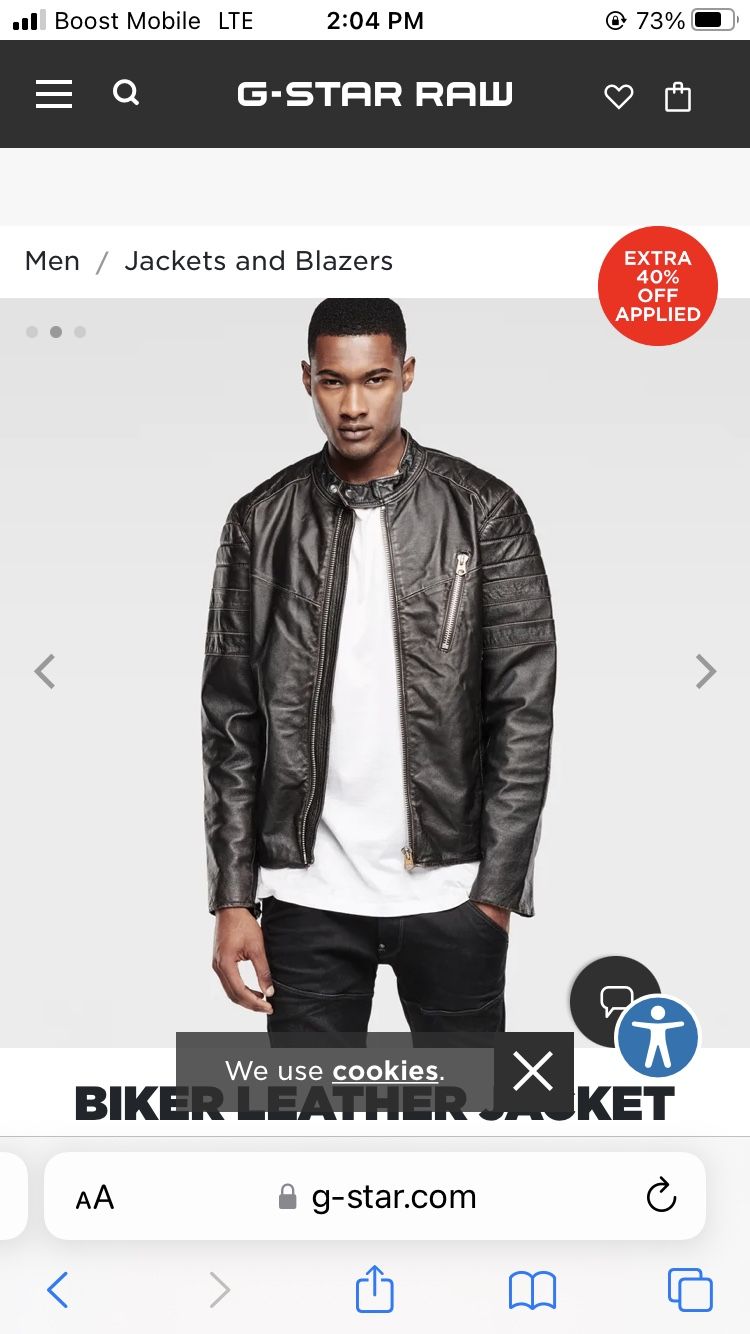The width and height of the screenshot is (750, 1334).
Task: Open Jackets and Blazers breadcrumb
Action: click(258, 261)
